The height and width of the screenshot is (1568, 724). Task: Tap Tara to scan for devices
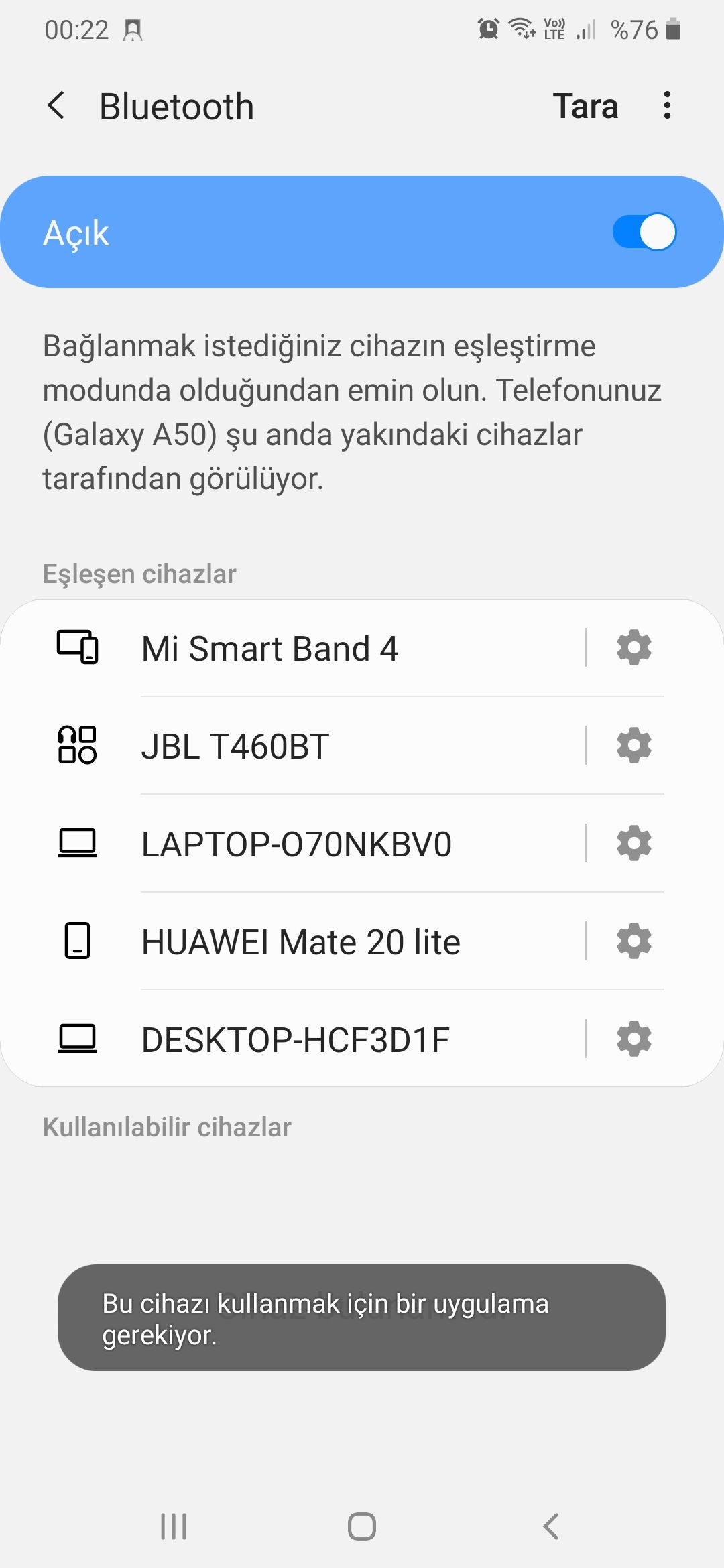pyautogui.click(x=585, y=107)
